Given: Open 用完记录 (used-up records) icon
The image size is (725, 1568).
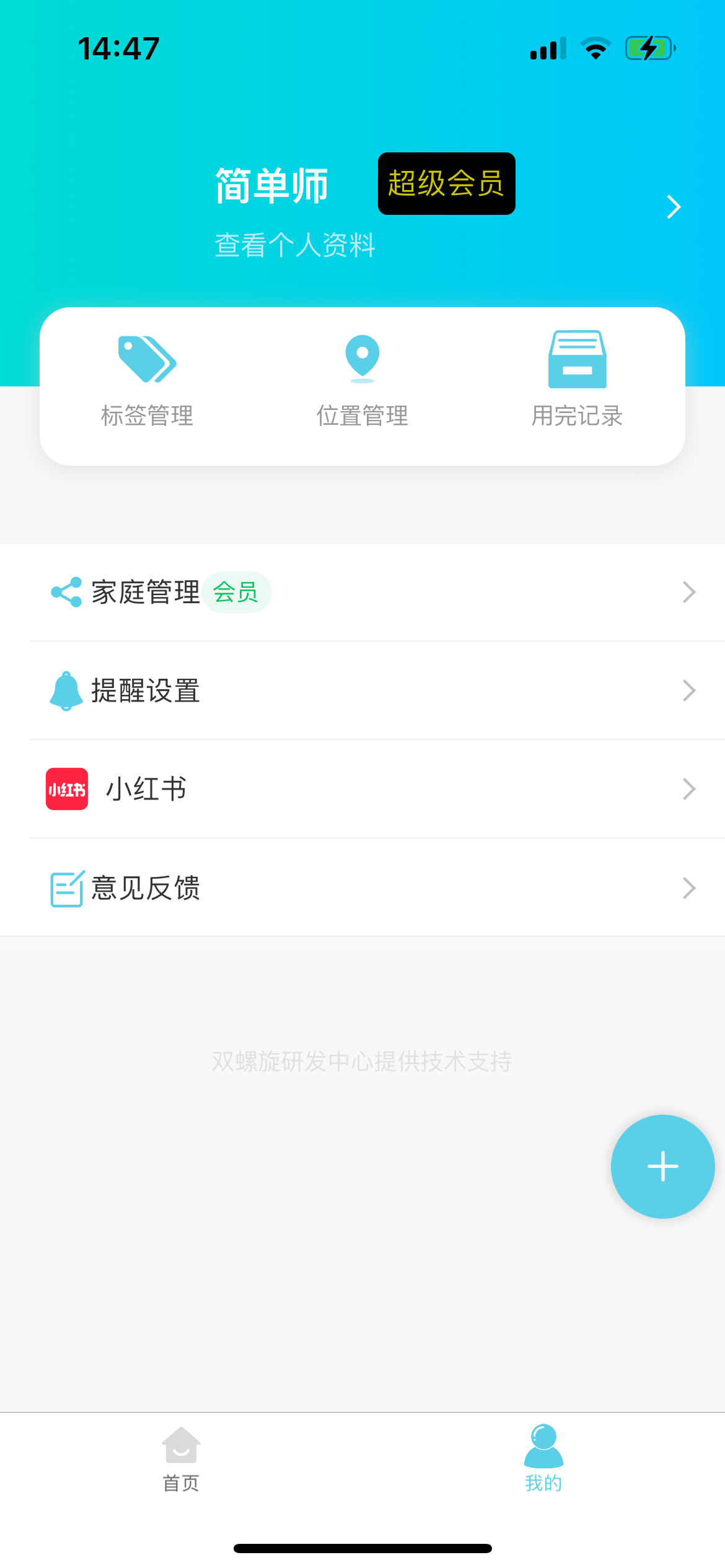Looking at the screenshot, I should pyautogui.click(x=576, y=359).
